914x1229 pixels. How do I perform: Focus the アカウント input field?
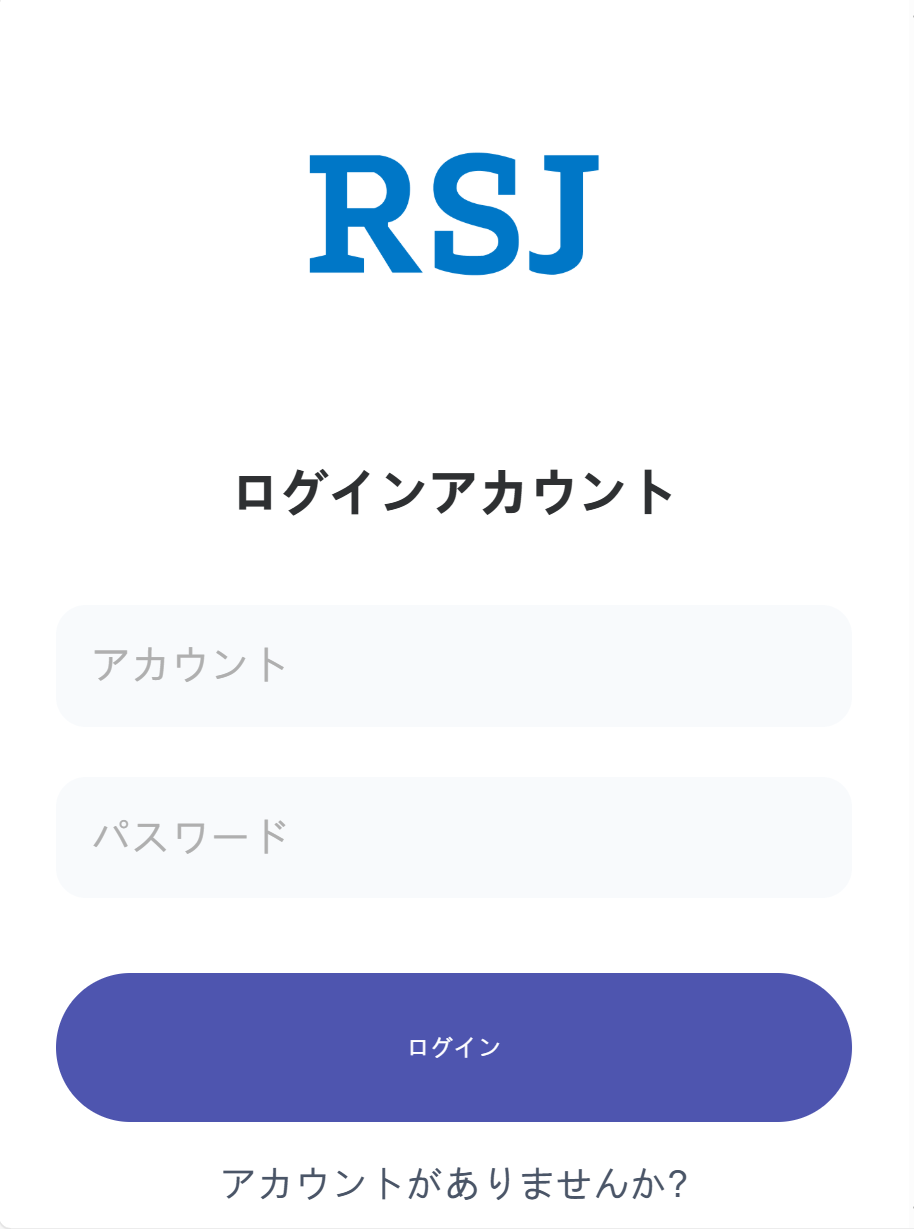(453, 666)
